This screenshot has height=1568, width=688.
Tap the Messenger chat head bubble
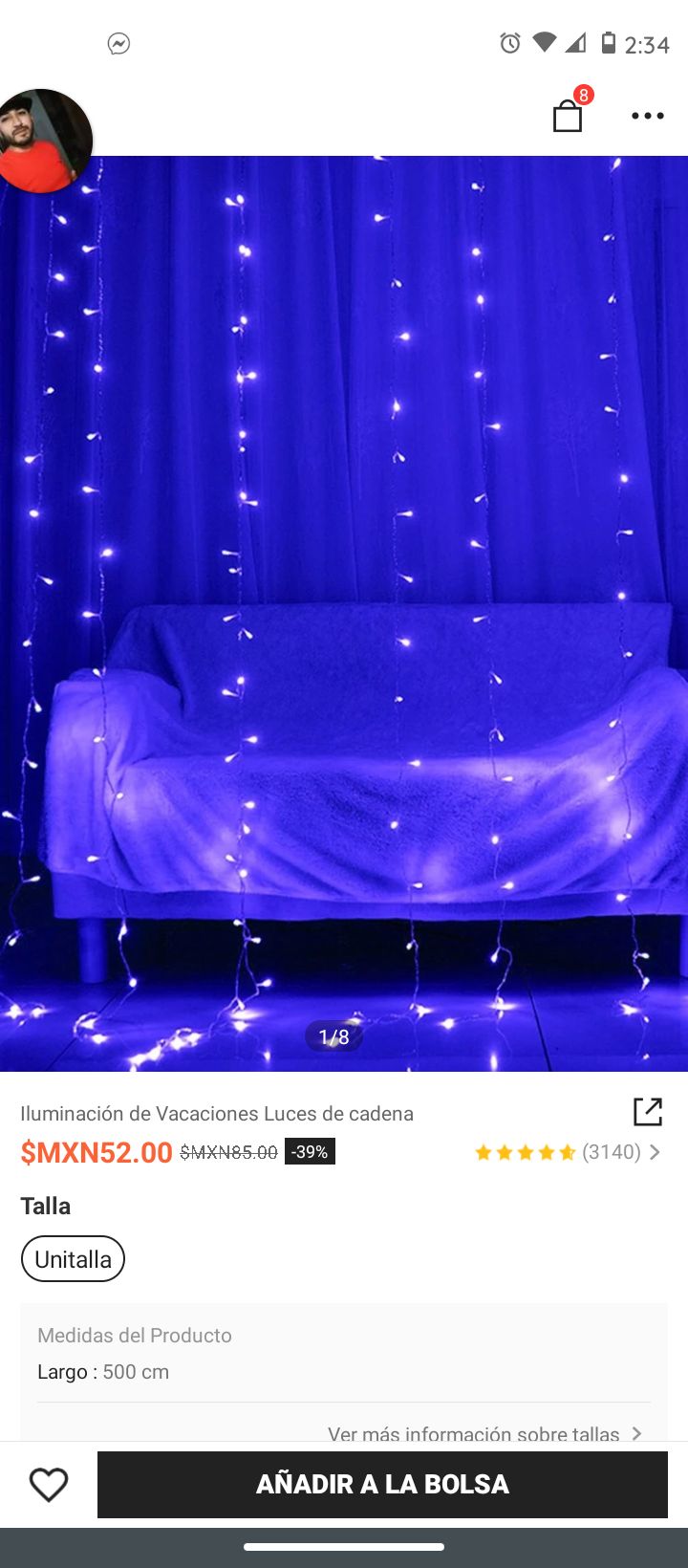coord(45,142)
